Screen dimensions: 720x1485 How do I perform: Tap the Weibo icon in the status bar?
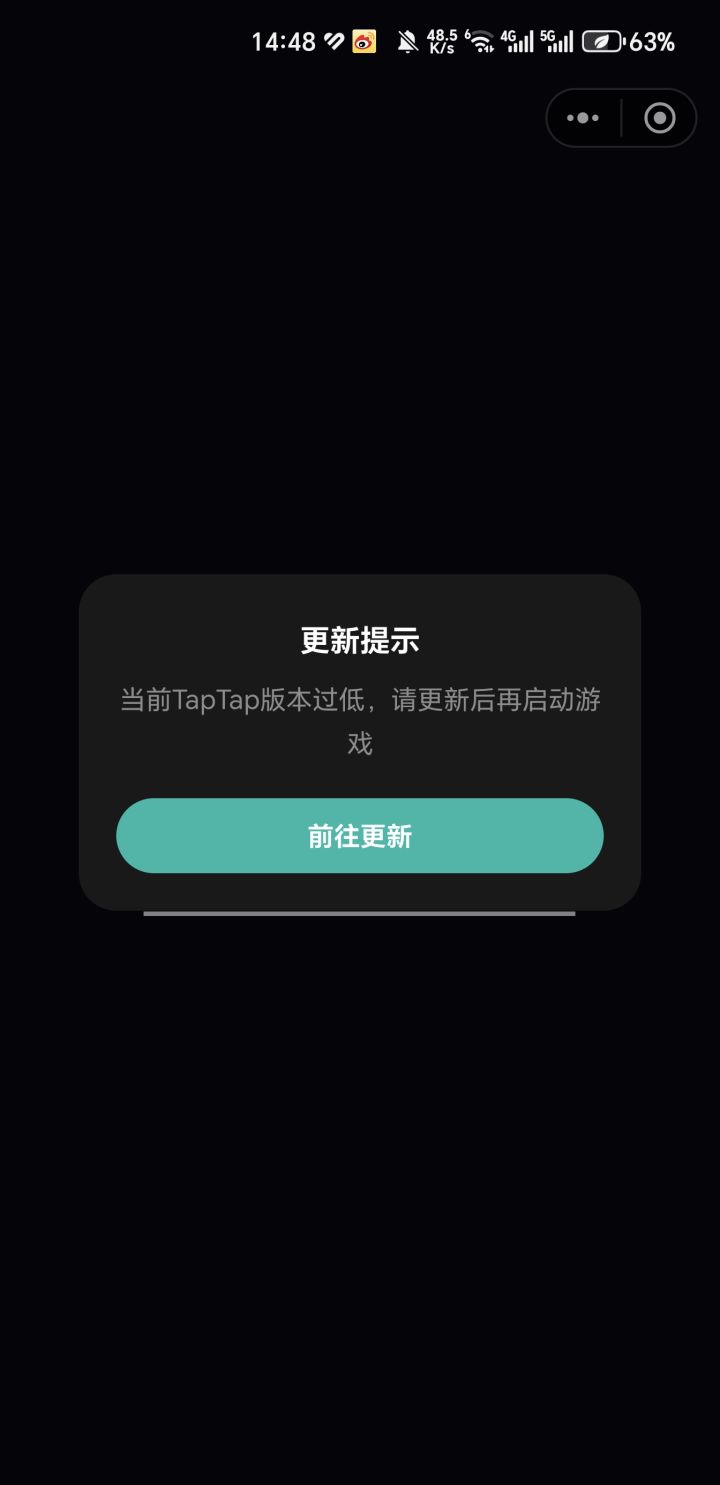coord(362,41)
